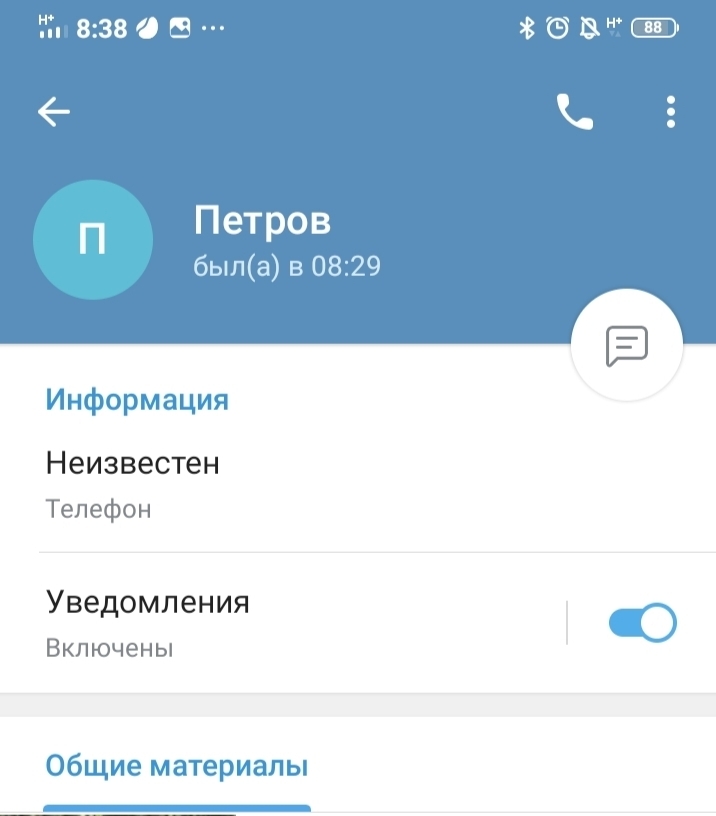The width and height of the screenshot is (716, 816).
Task: Go back using the top arrow
Action: 54,112
